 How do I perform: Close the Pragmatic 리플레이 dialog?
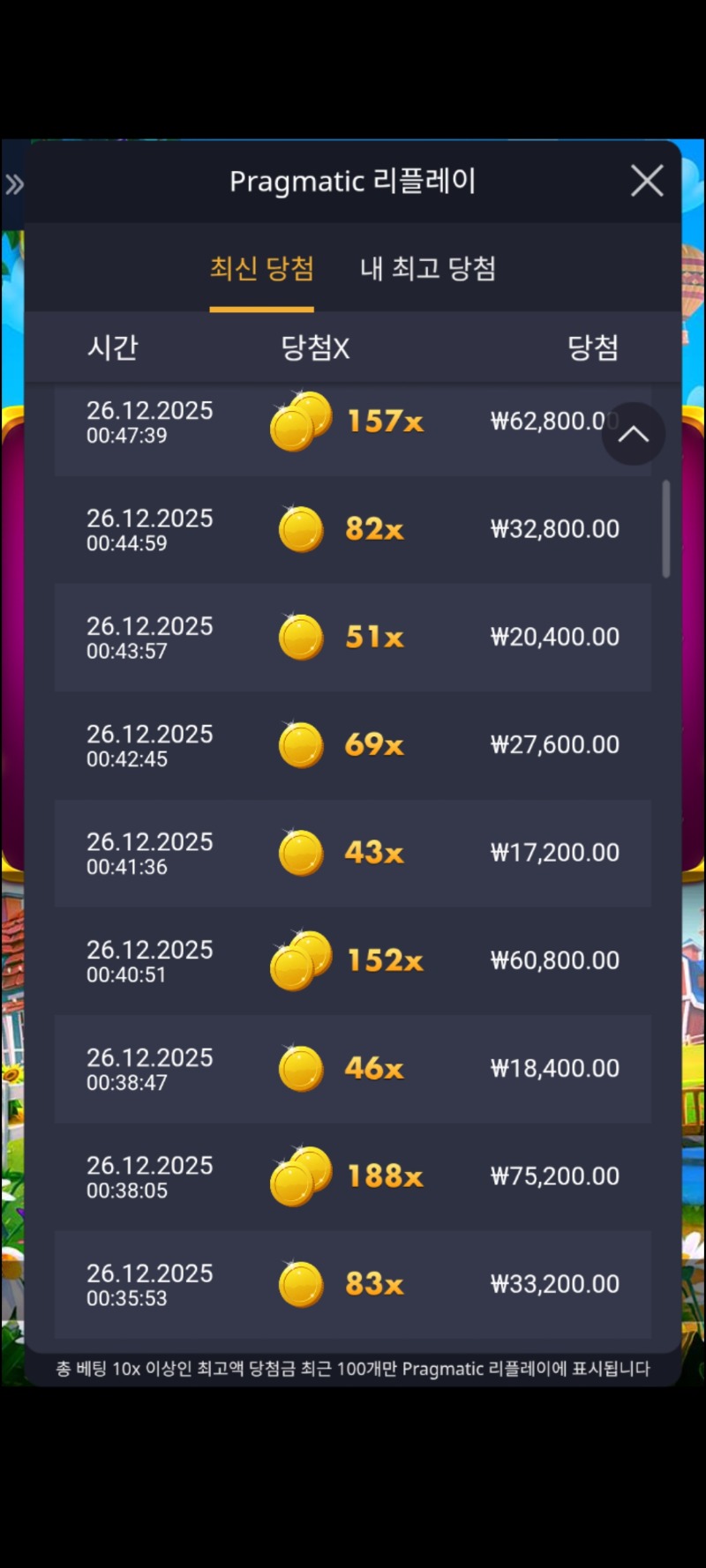647,181
